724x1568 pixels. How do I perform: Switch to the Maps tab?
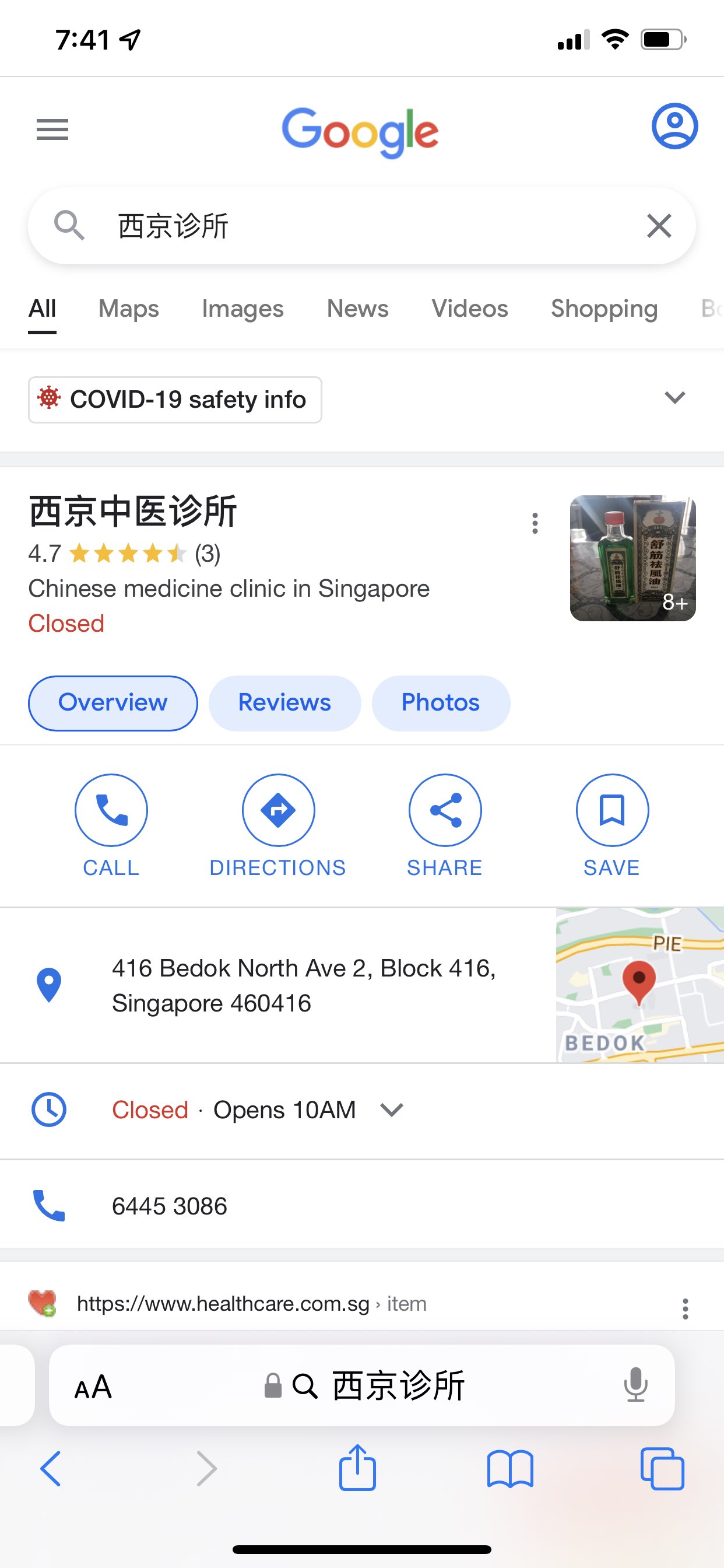[128, 309]
